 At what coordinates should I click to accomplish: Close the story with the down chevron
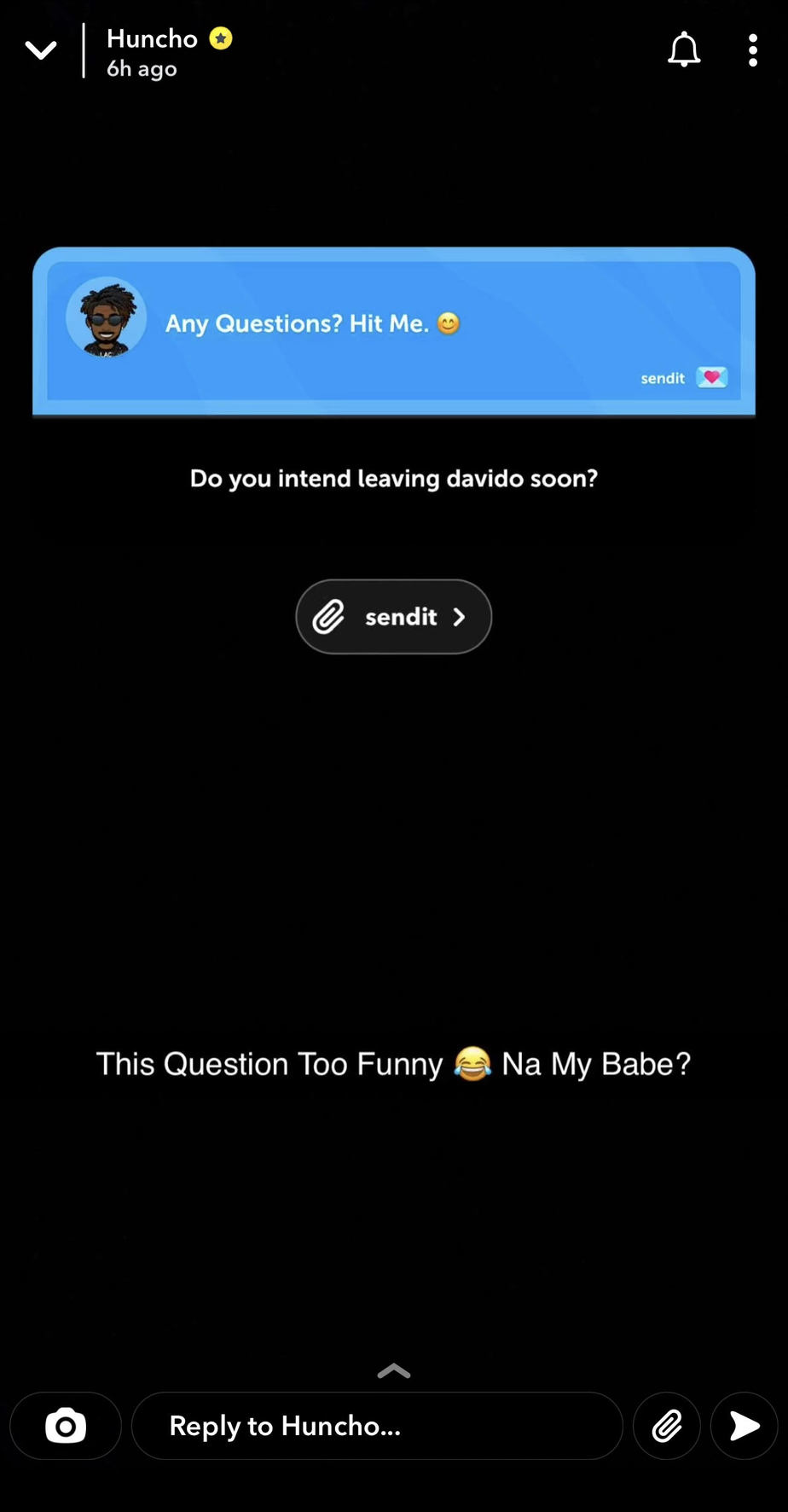(40, 50)
